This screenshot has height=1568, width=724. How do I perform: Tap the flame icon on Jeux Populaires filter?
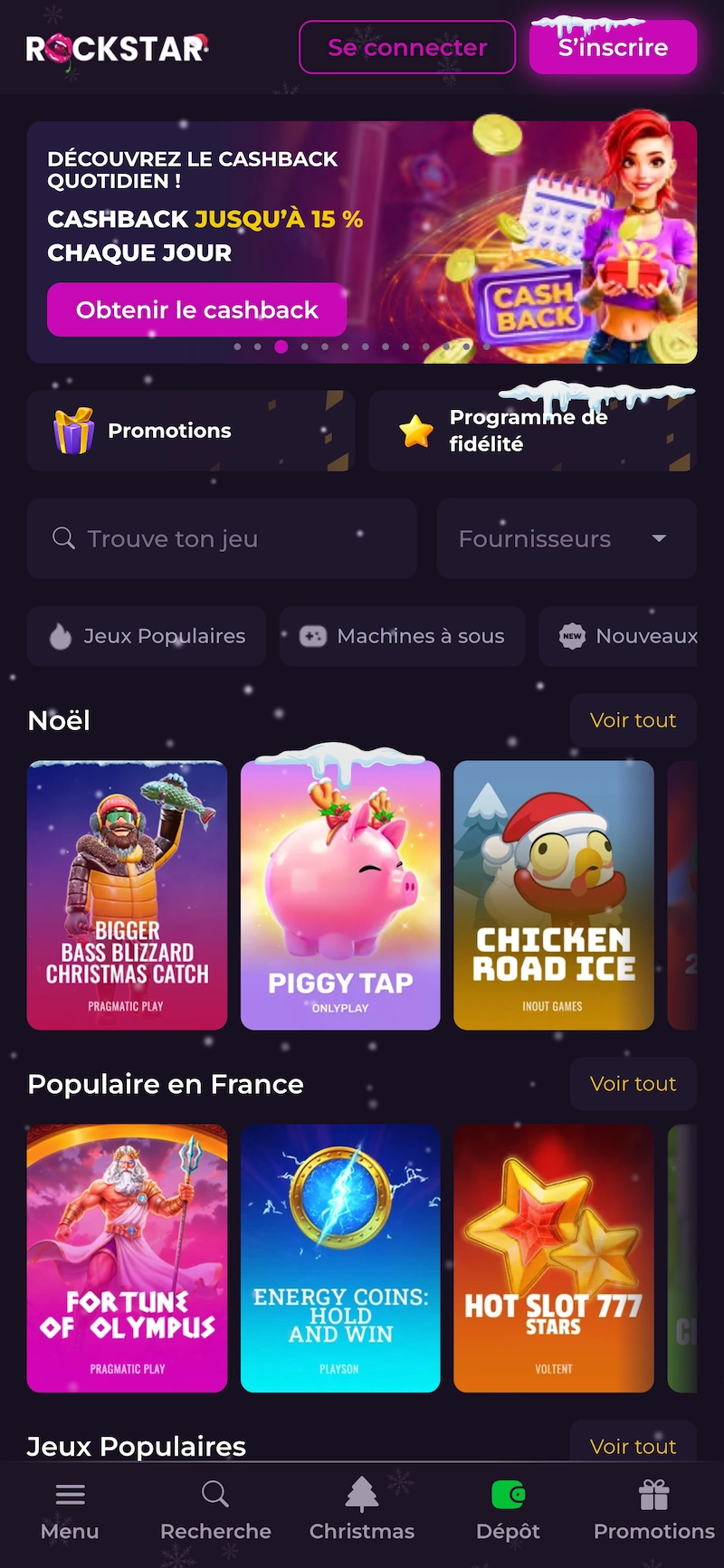pyautogui.click(x=60, y=636)
